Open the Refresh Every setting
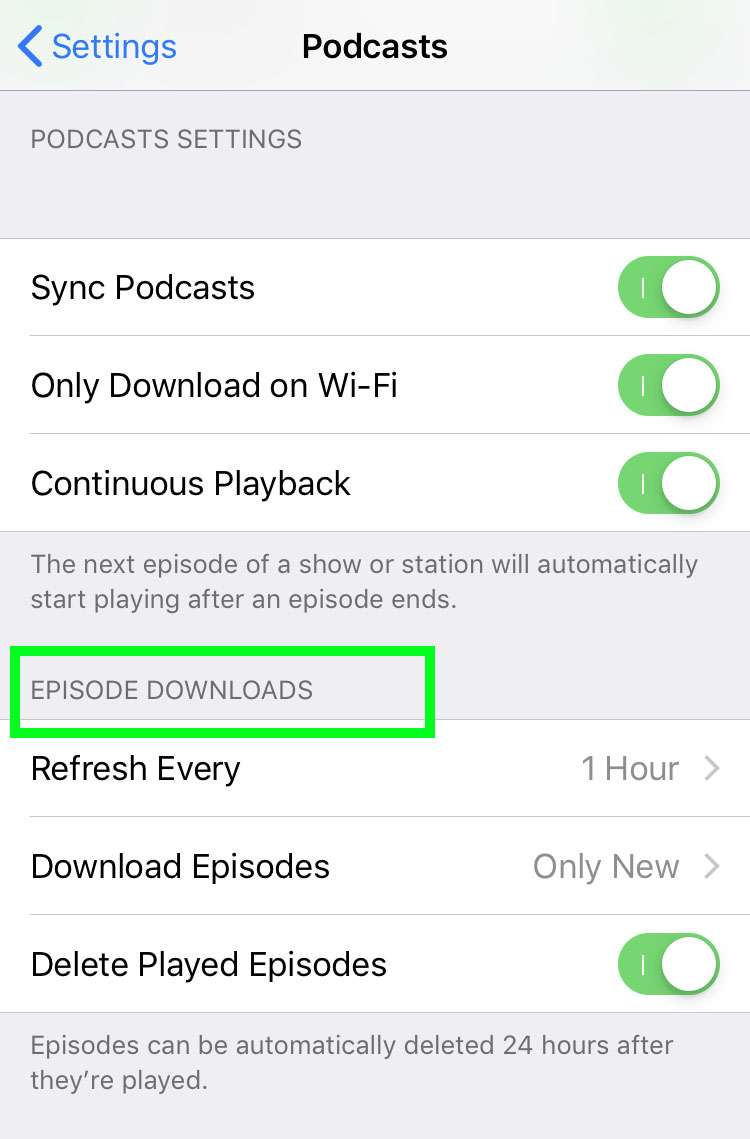This screenshot has height=1139, width=750. (375, 768)
